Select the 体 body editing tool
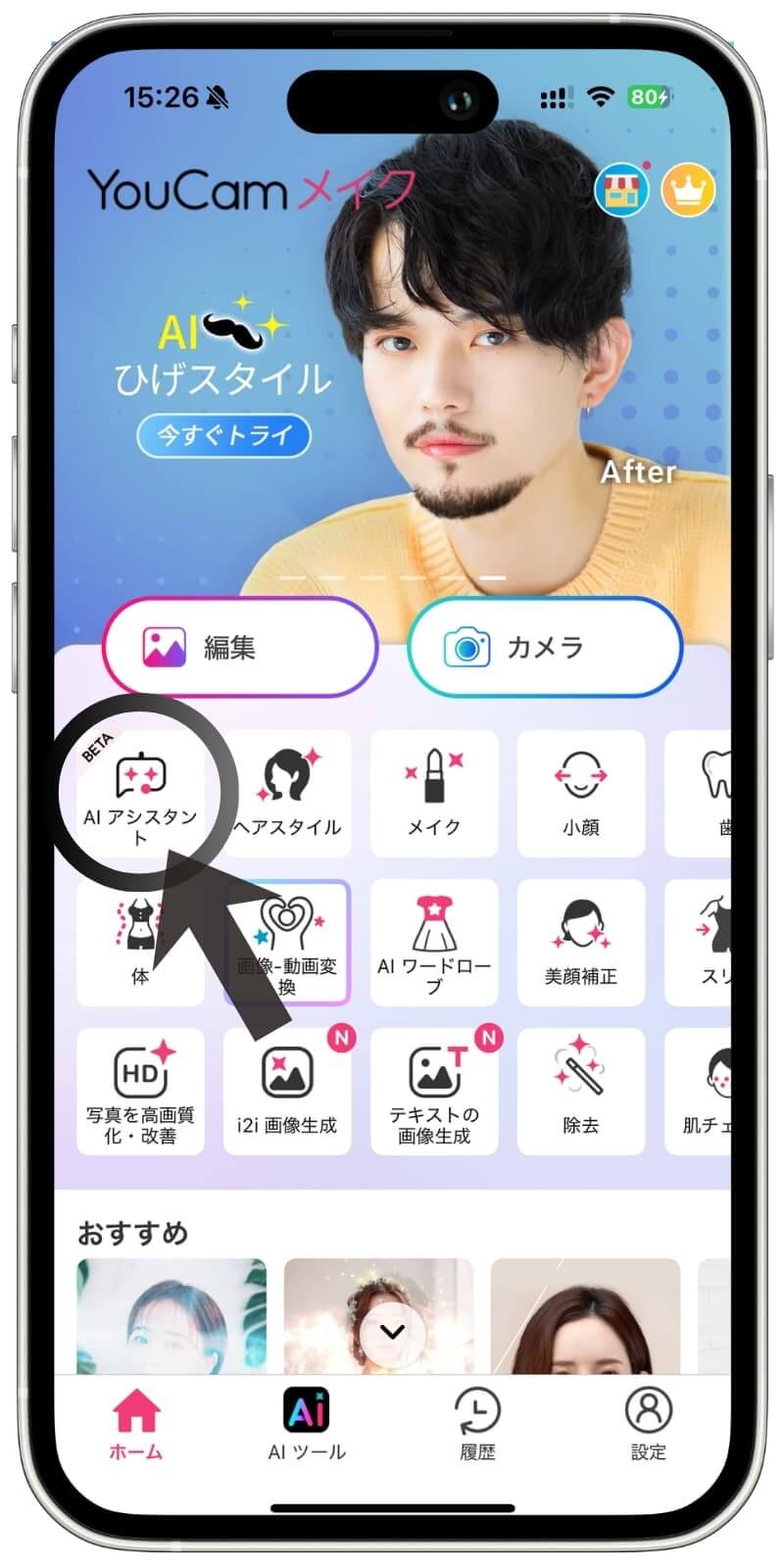 tap(140, 941)
